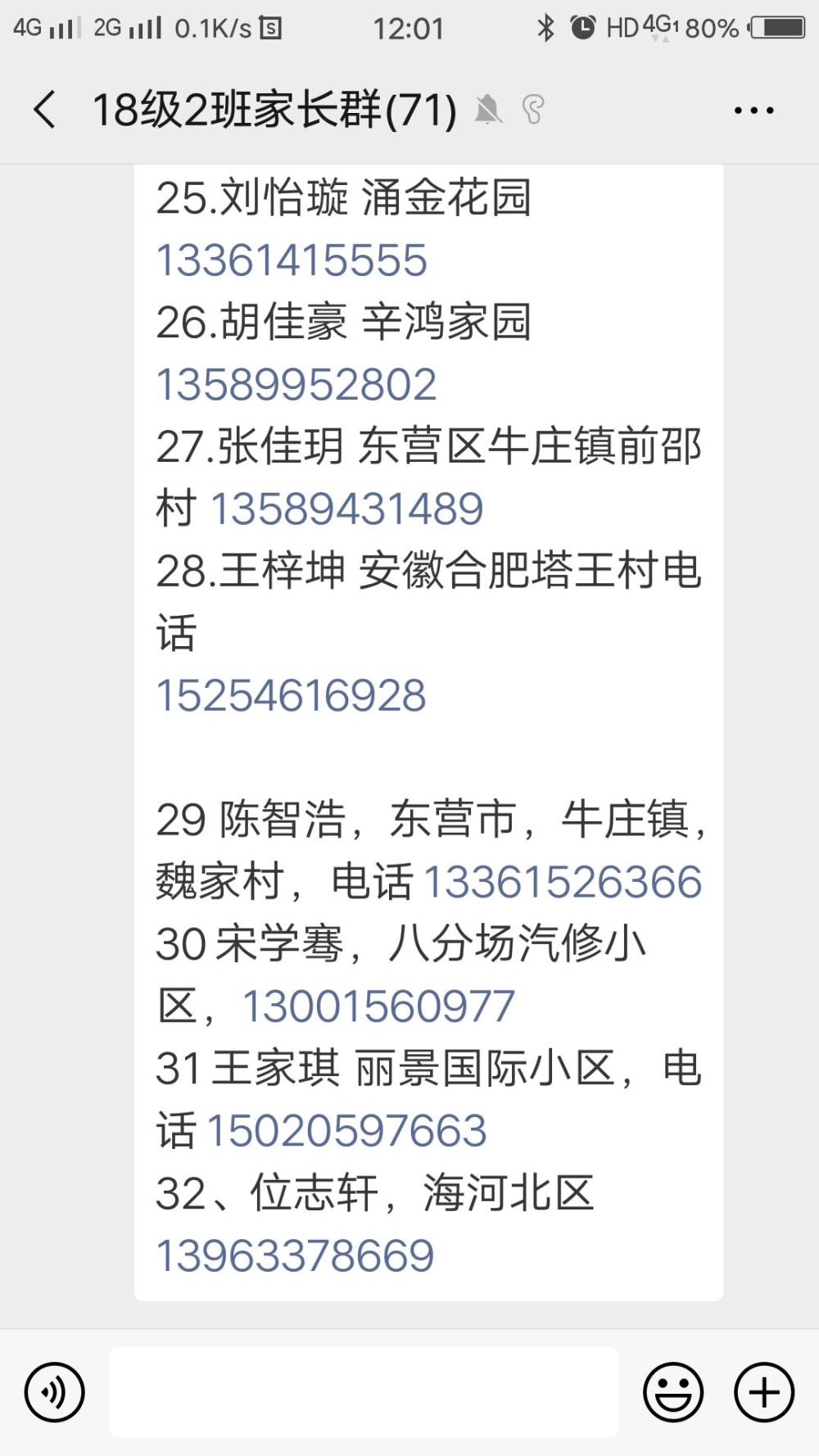The image size is (819, 1456).
Task: Tap phone number 13589431489
Action: [347, 509]
